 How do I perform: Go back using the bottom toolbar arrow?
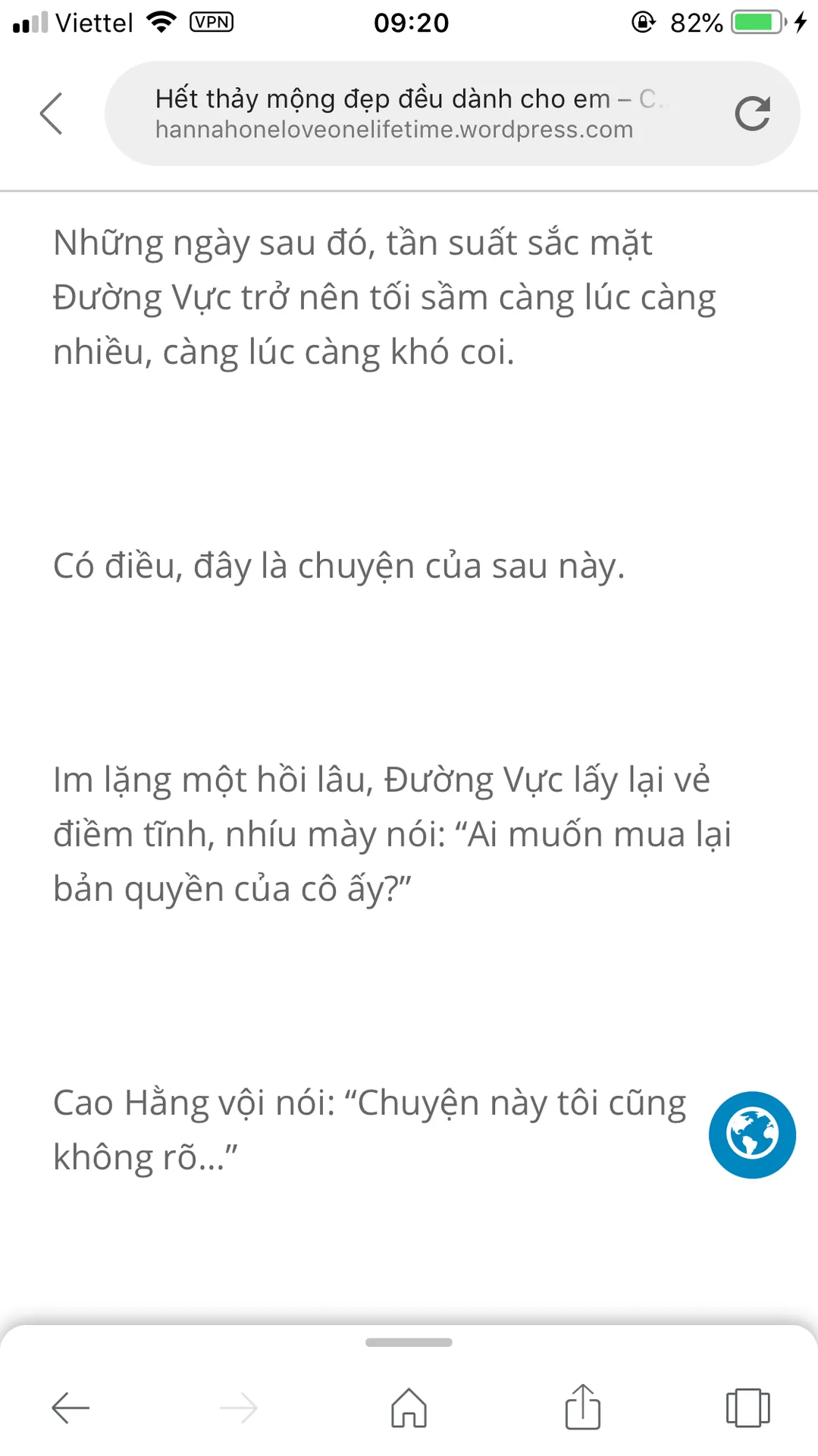[x=71, y=1408]
